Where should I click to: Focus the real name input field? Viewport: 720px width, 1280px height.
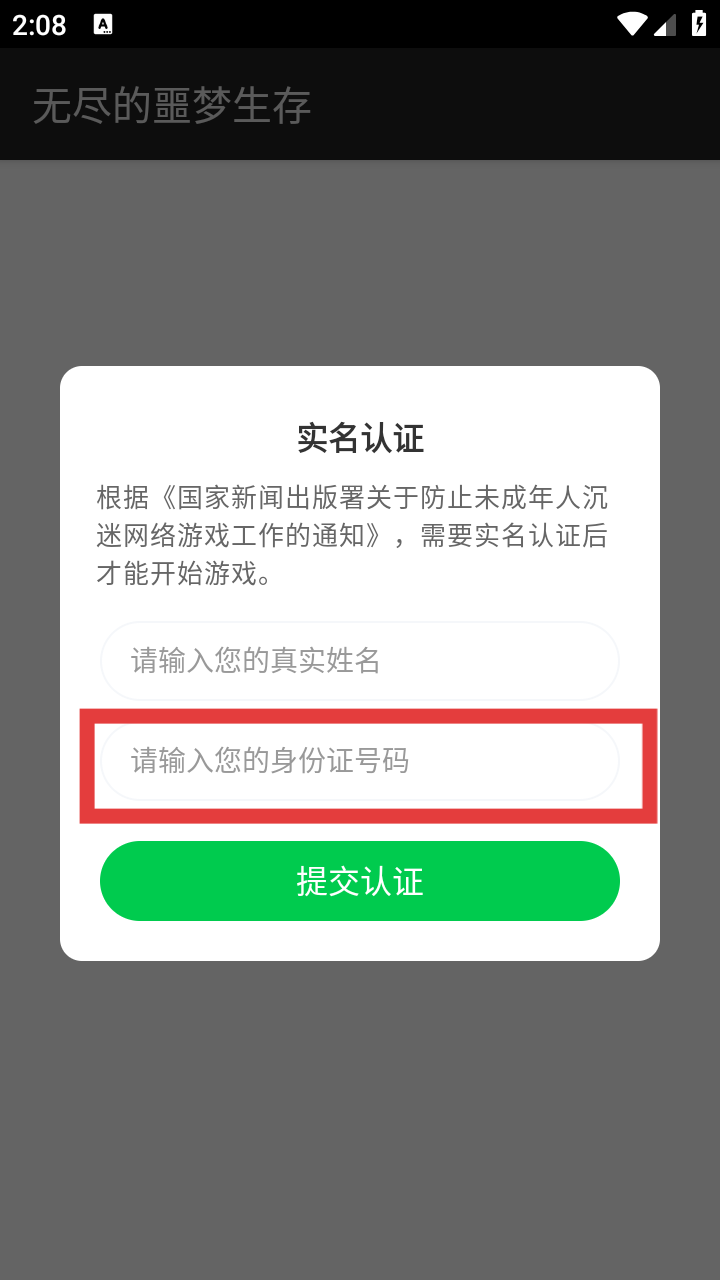(360, 661)
